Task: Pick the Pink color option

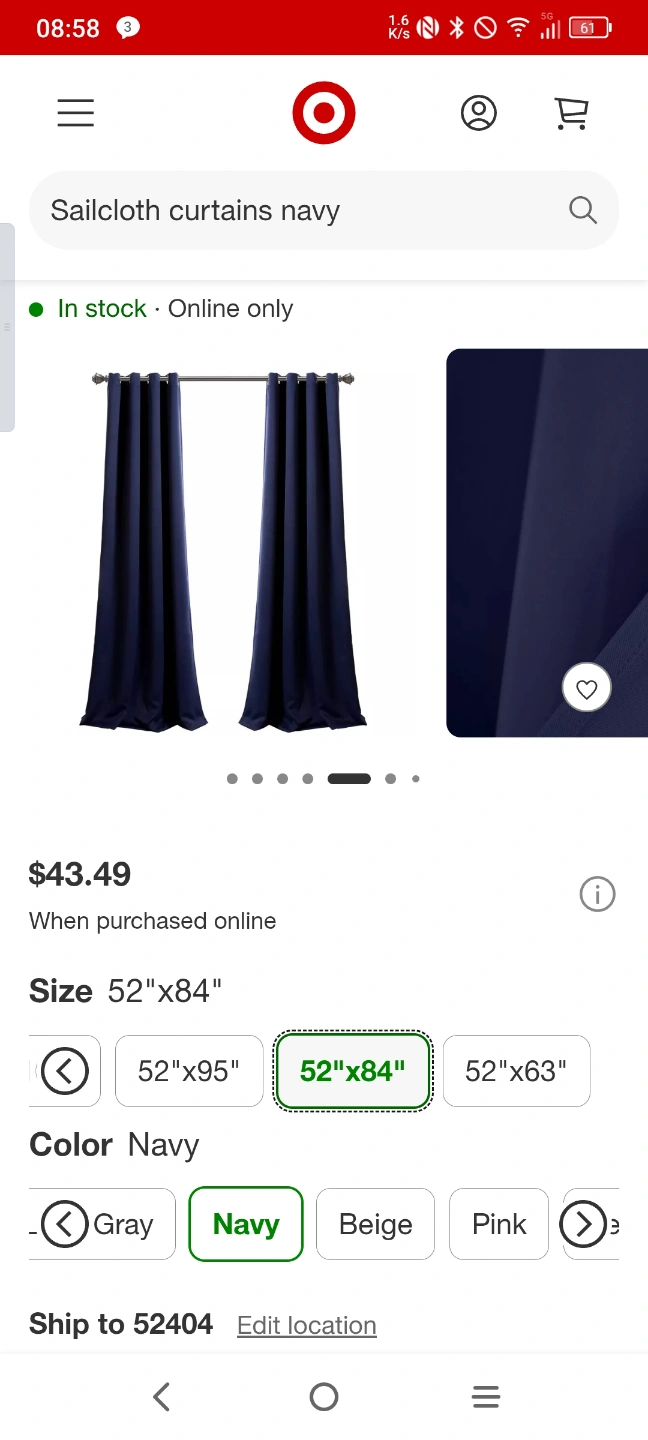Action: click(499, 1224)
